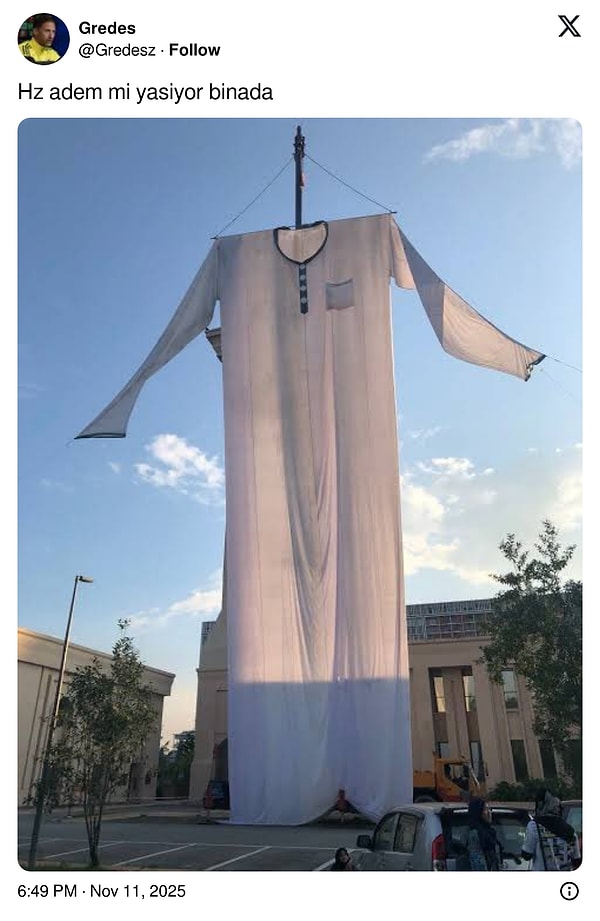
Task: Open the X logo link
Action: click(568, 27)
